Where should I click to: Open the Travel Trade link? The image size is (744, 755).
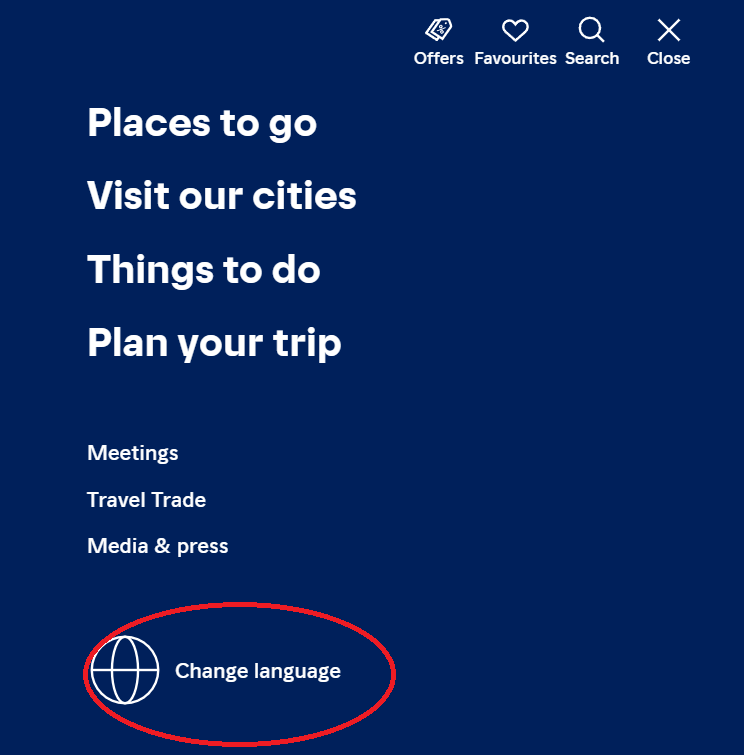(x=147, y=500)
